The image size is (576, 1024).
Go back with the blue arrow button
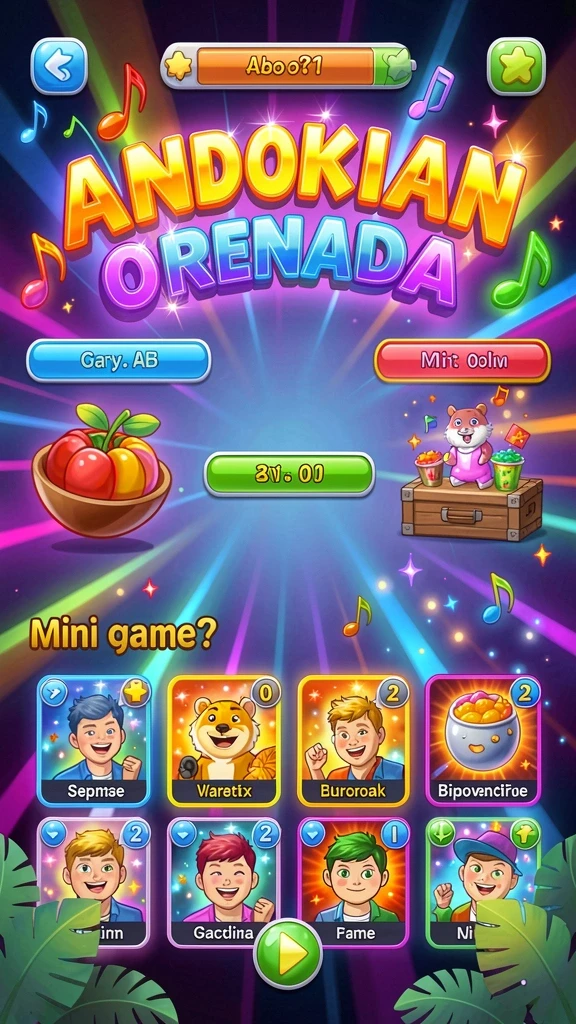tap(59, 66)
